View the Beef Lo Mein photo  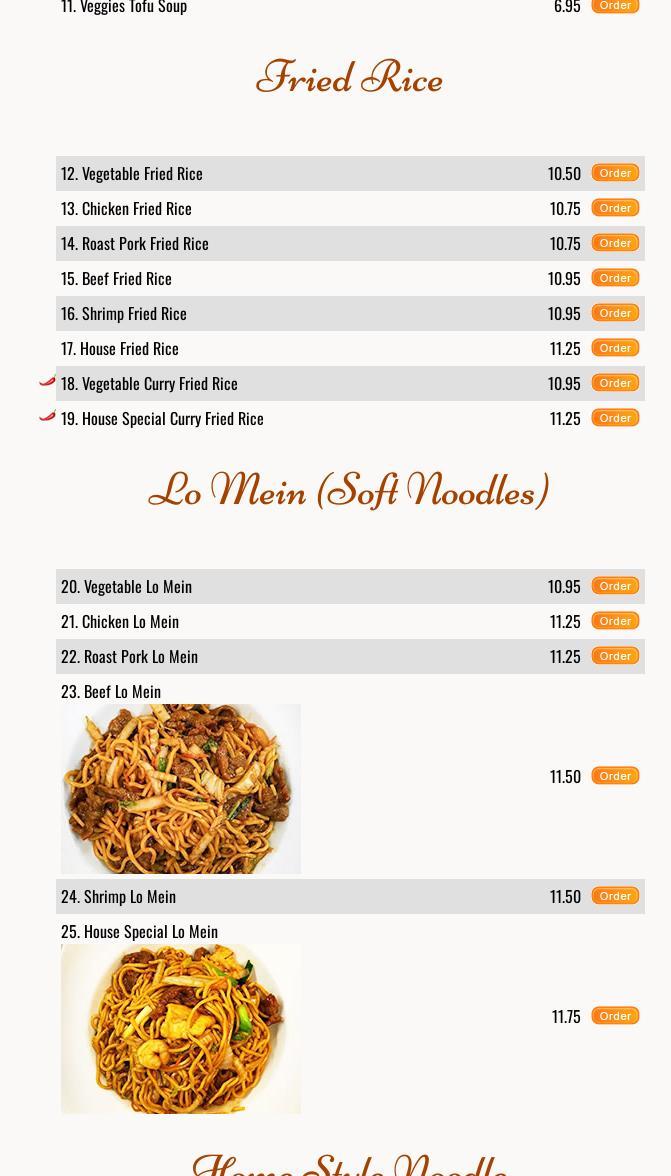coord(181,789)
